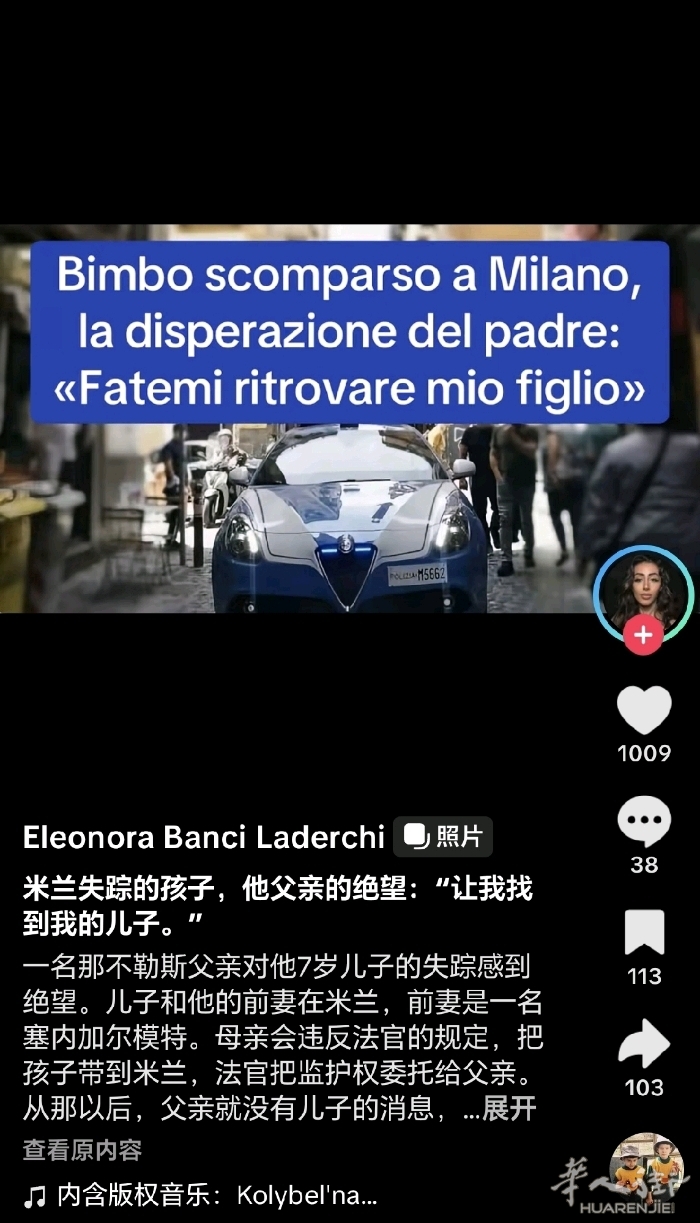700x1223 pixels.
Task: Share this video
Action: click(643, 1044)
